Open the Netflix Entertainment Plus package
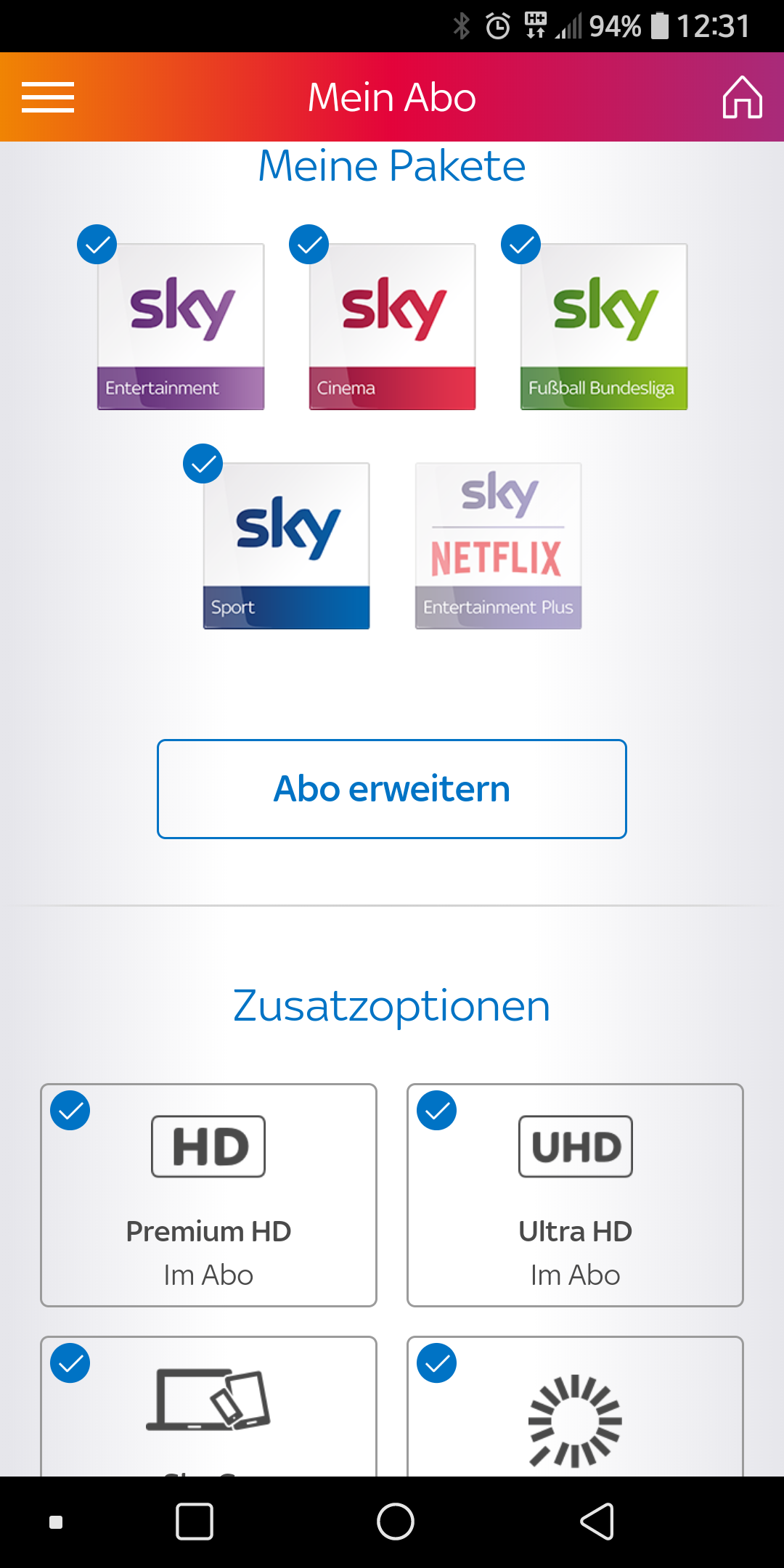Image resolution: width=784 pixels, height=1568 pixels. point(498,546)
